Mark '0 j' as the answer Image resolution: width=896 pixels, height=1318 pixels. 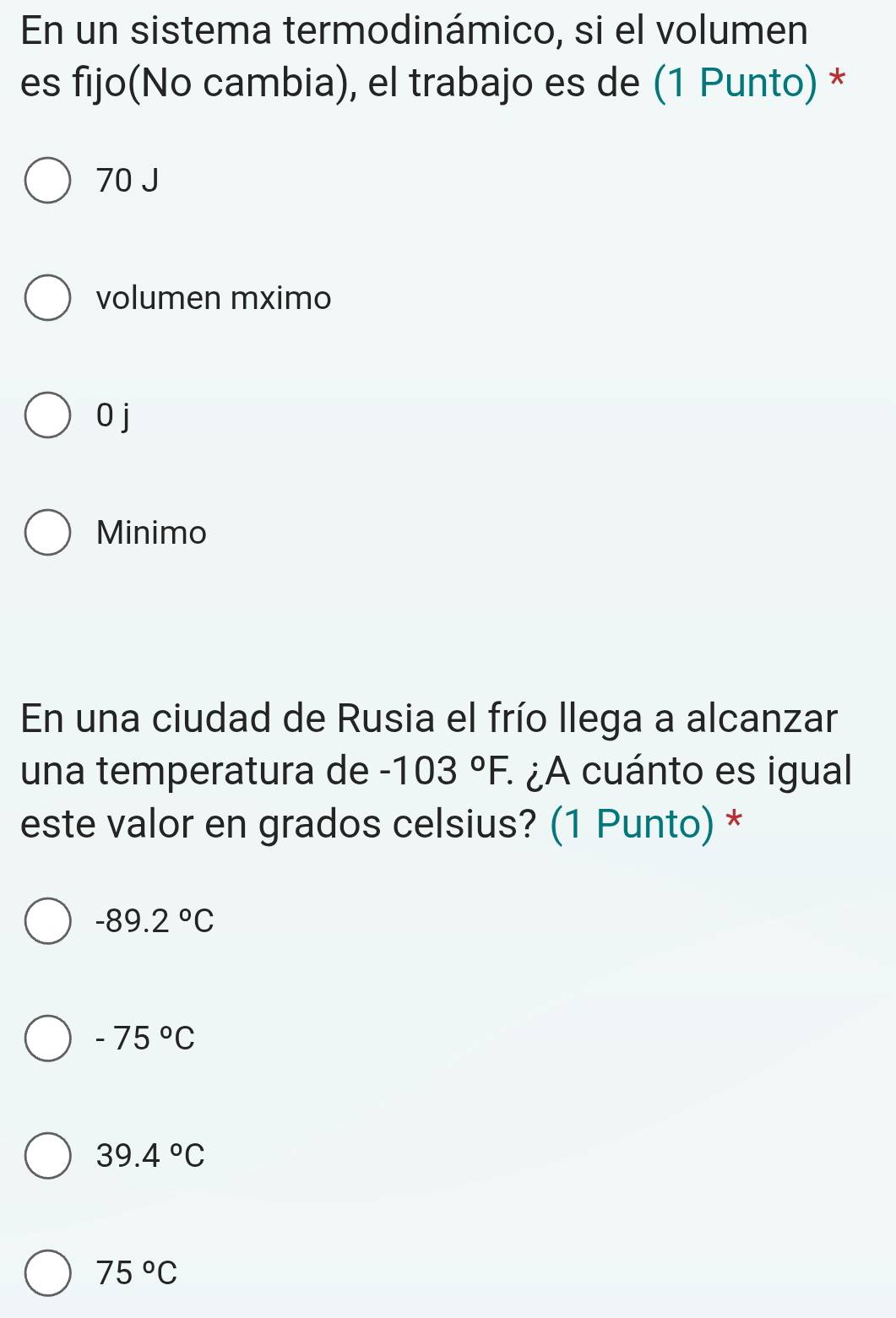47,415
